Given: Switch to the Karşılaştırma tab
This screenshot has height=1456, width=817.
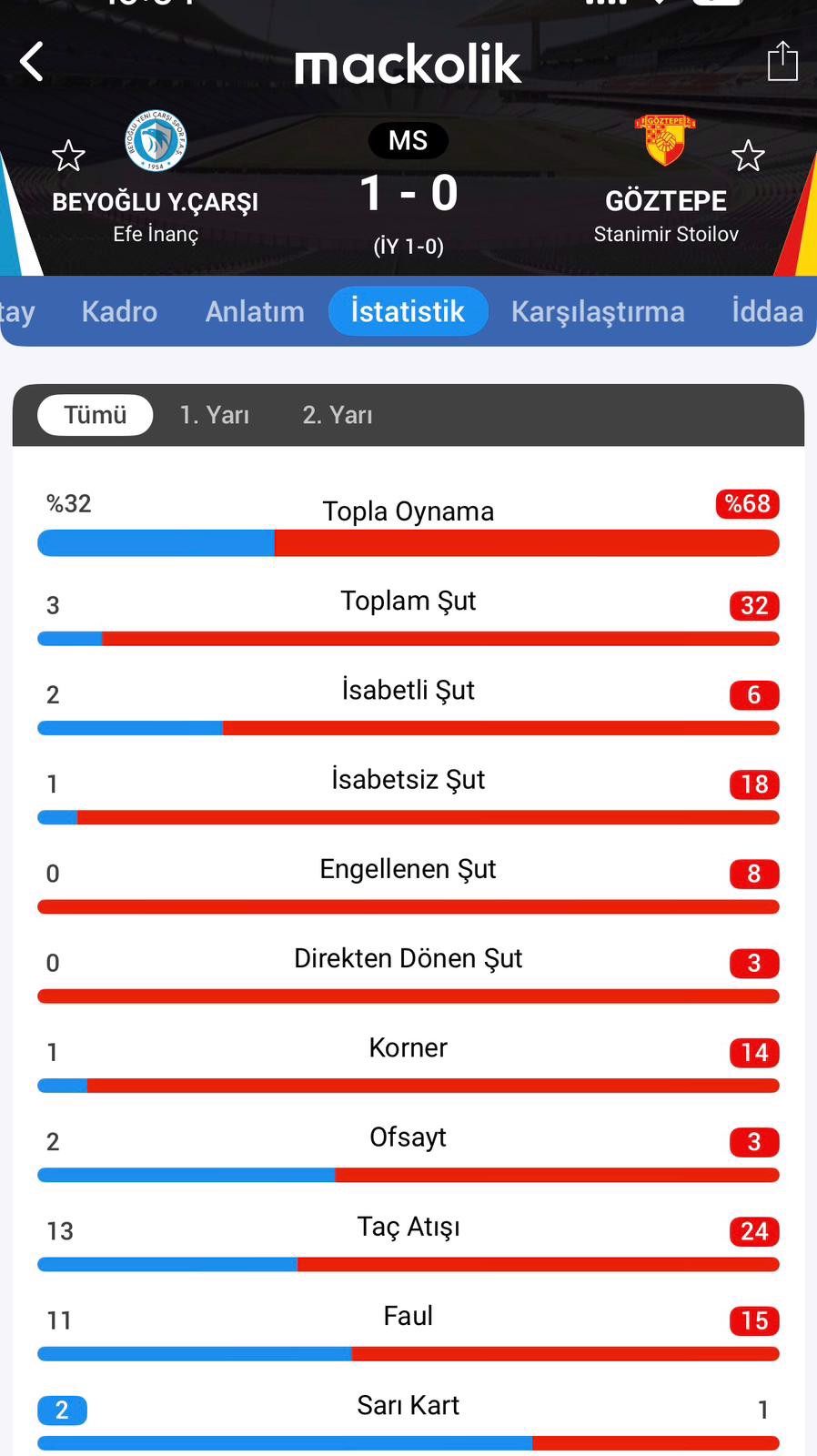Looking at the screenshot, I should click(x=598, y=311).
